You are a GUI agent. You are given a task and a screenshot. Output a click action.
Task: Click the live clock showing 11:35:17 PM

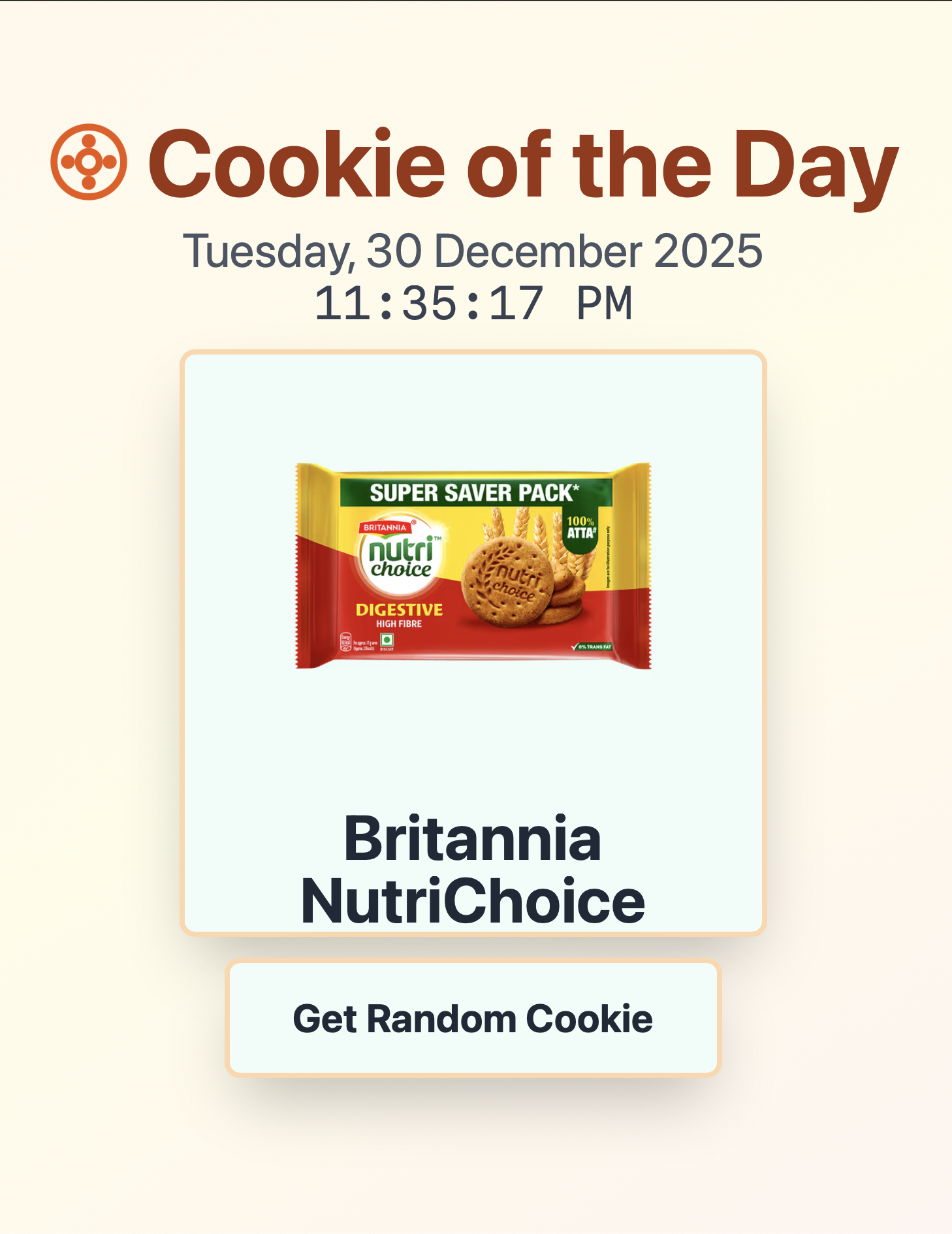[x=473, y=302]
